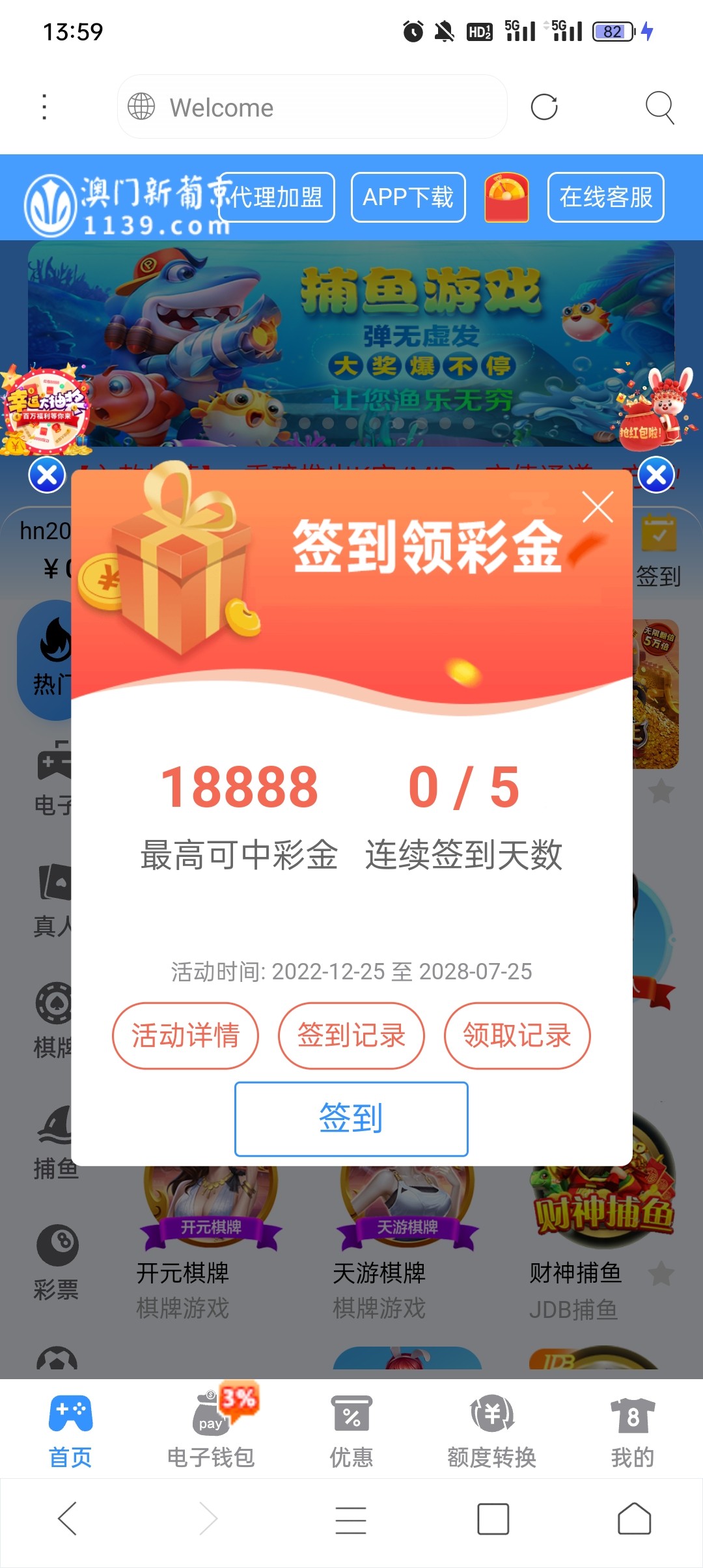Open the red envelope icon in header
The height and width of the screenshot is (1568, 703).
point(506,197)
